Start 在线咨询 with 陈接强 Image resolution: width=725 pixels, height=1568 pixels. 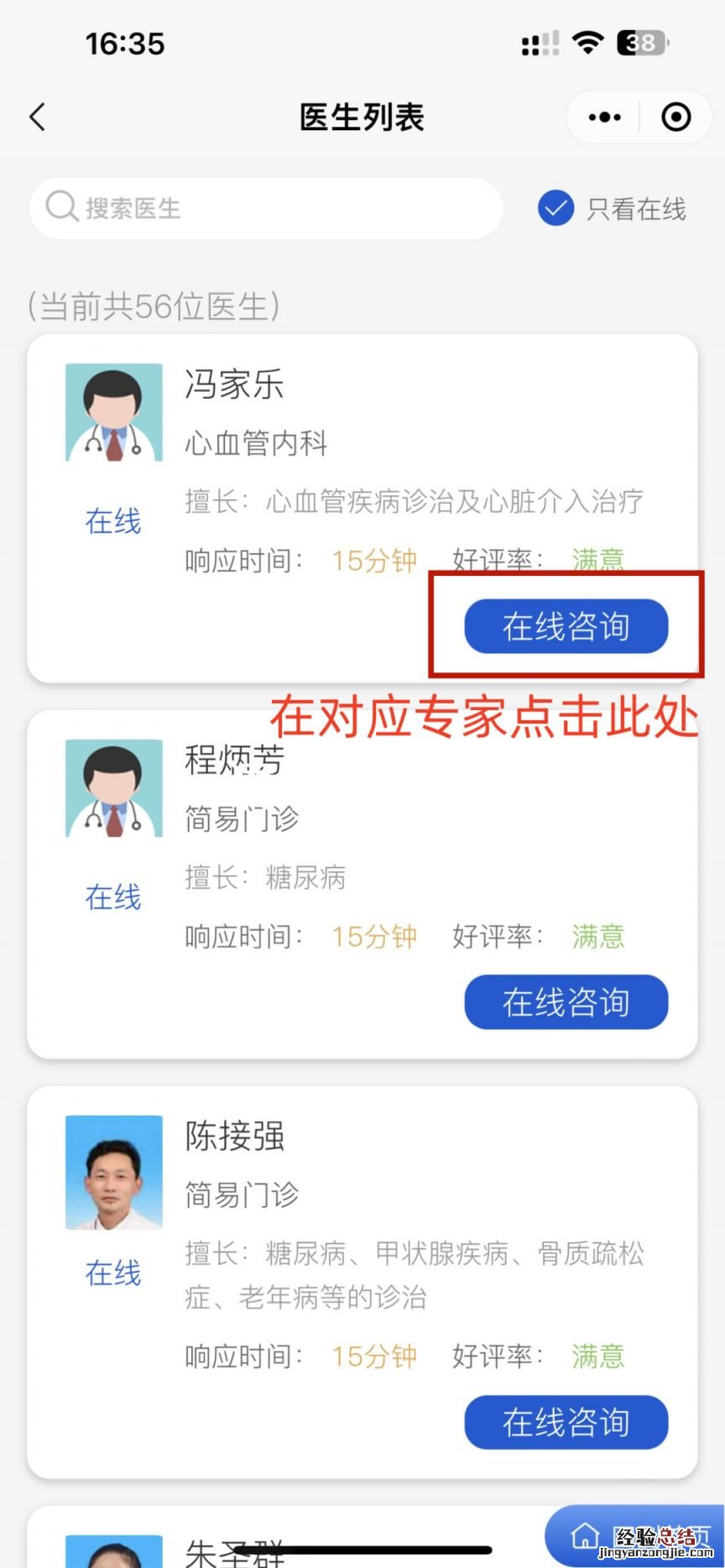pos(566,1422)
